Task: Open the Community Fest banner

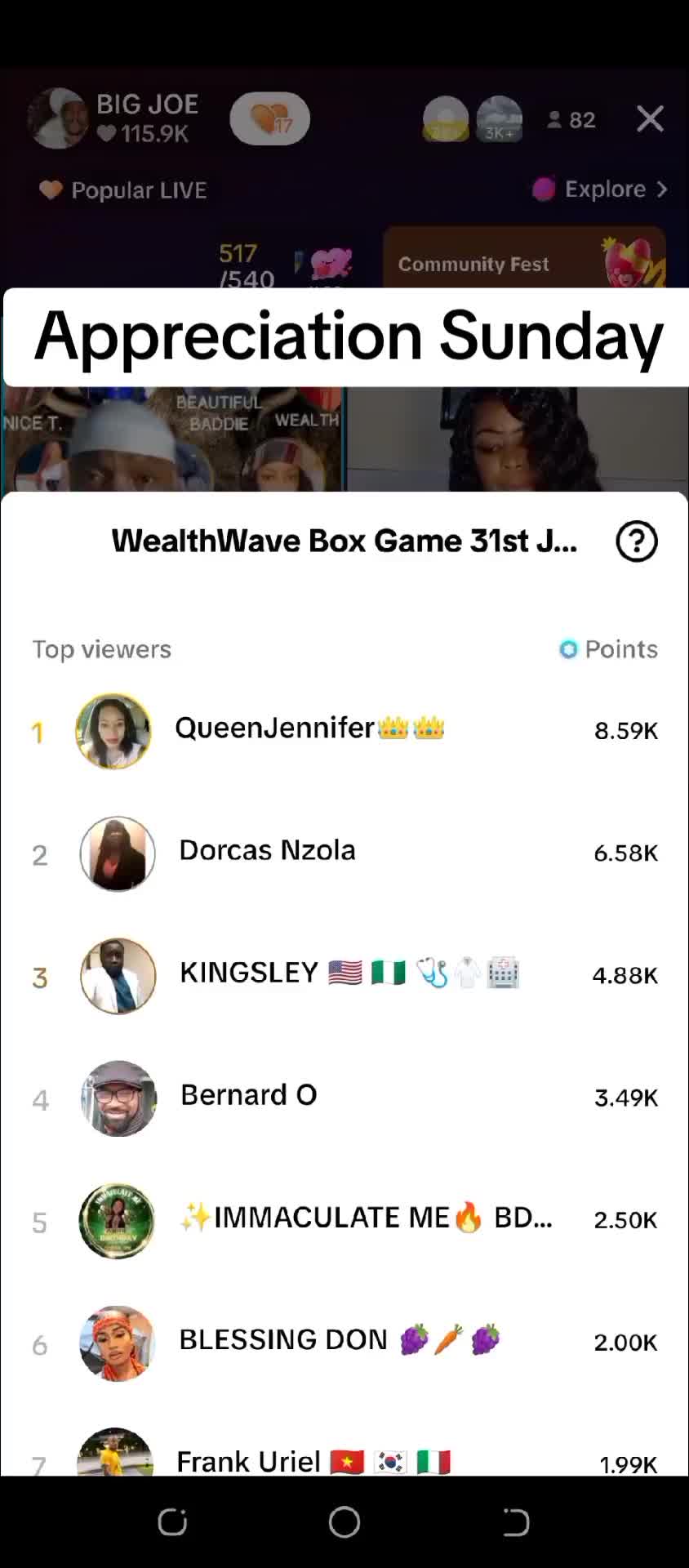Action: (x=524, y=261)
